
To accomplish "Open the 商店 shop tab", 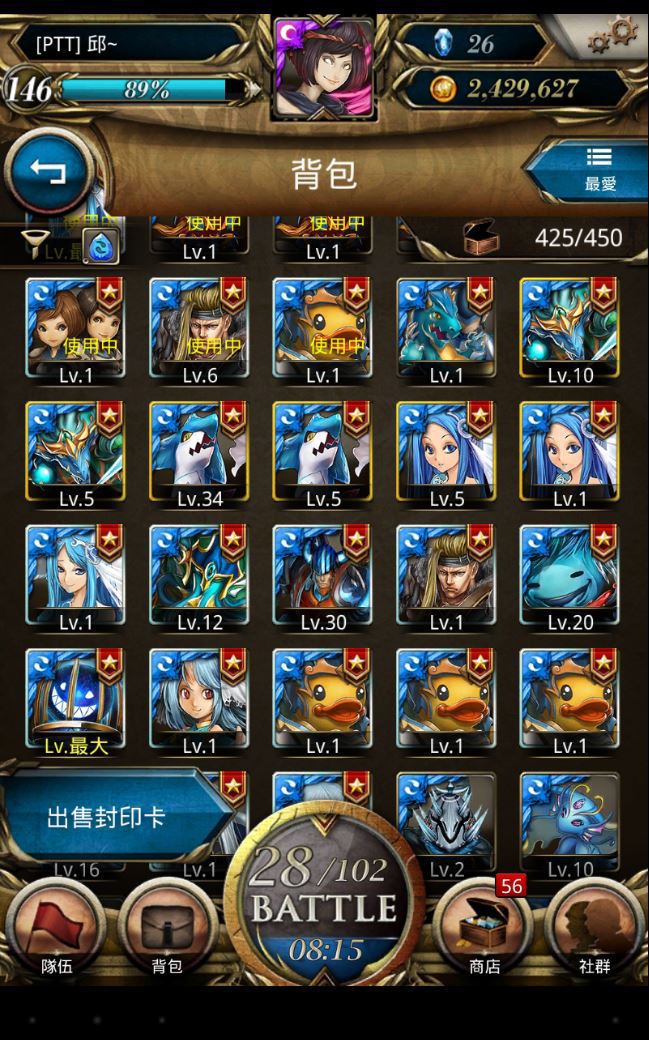I will pos(483,930).
